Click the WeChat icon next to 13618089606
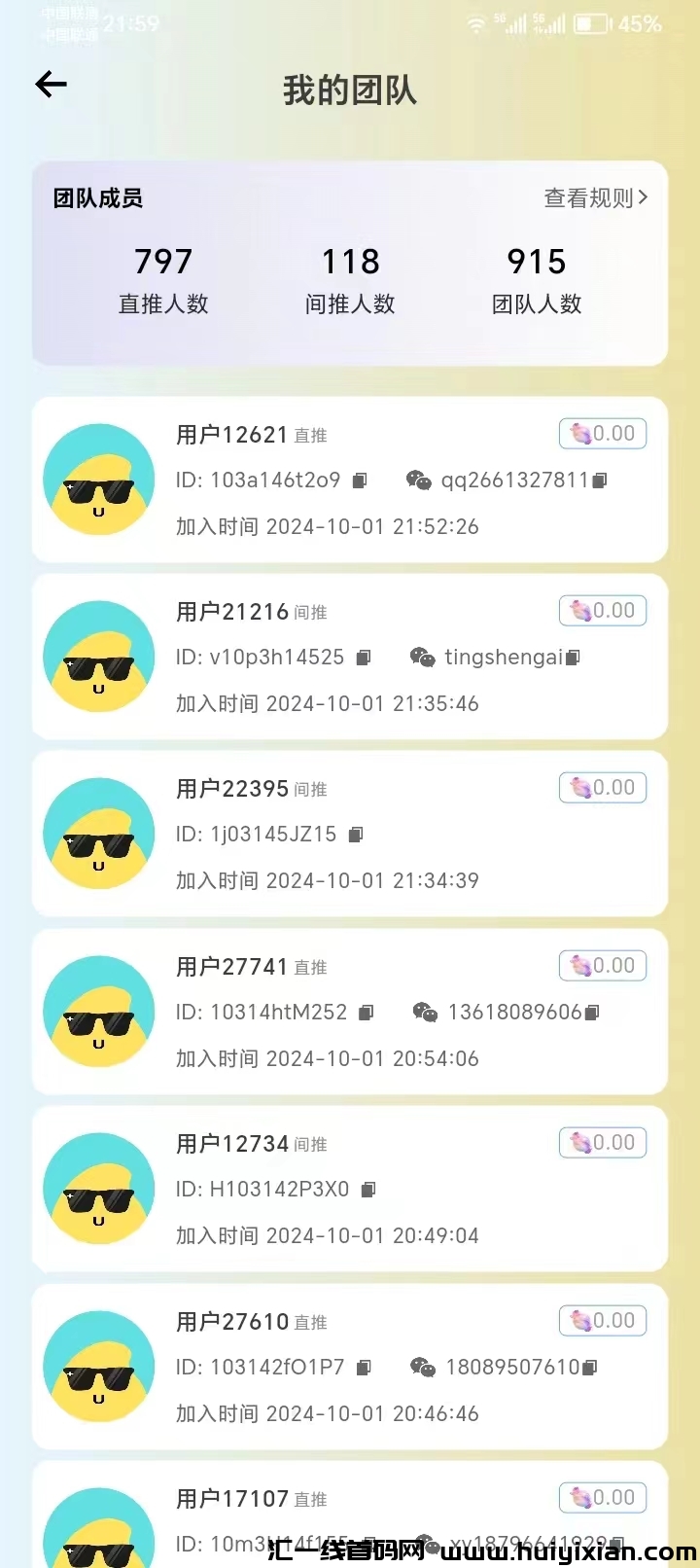The height and width of the screenshot is (1568, 700). [425, 1013]
